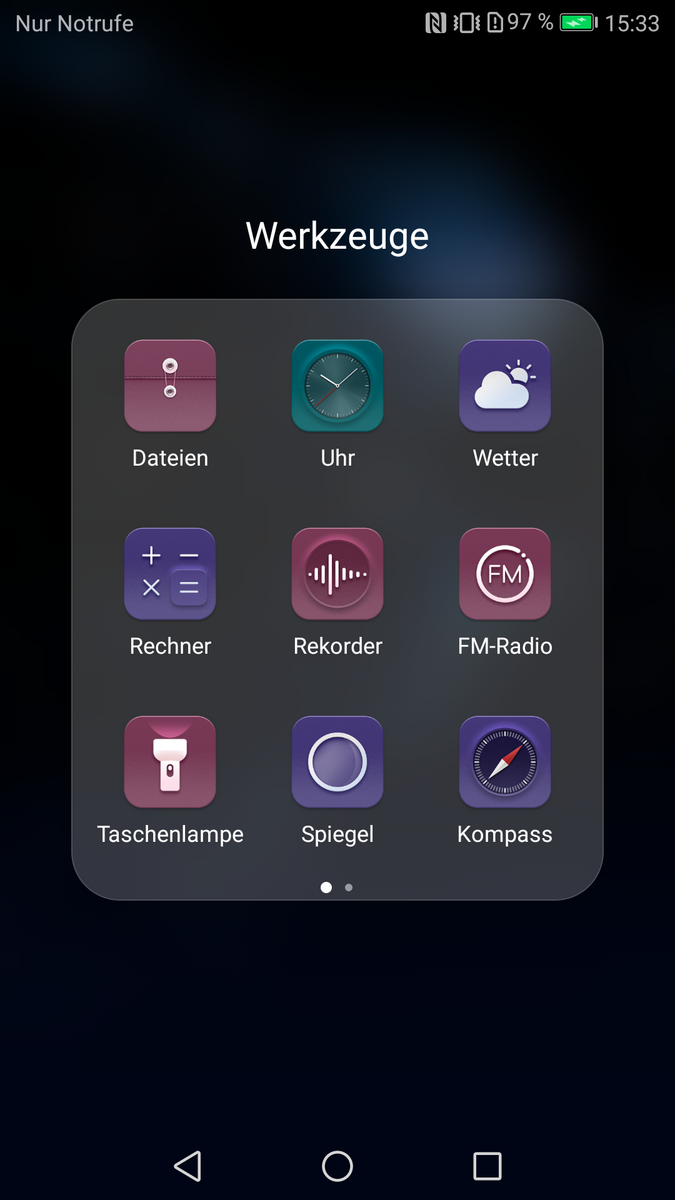Turn on the Taschenlampe app
675x1200 pixels.
[x=170, y=762]
